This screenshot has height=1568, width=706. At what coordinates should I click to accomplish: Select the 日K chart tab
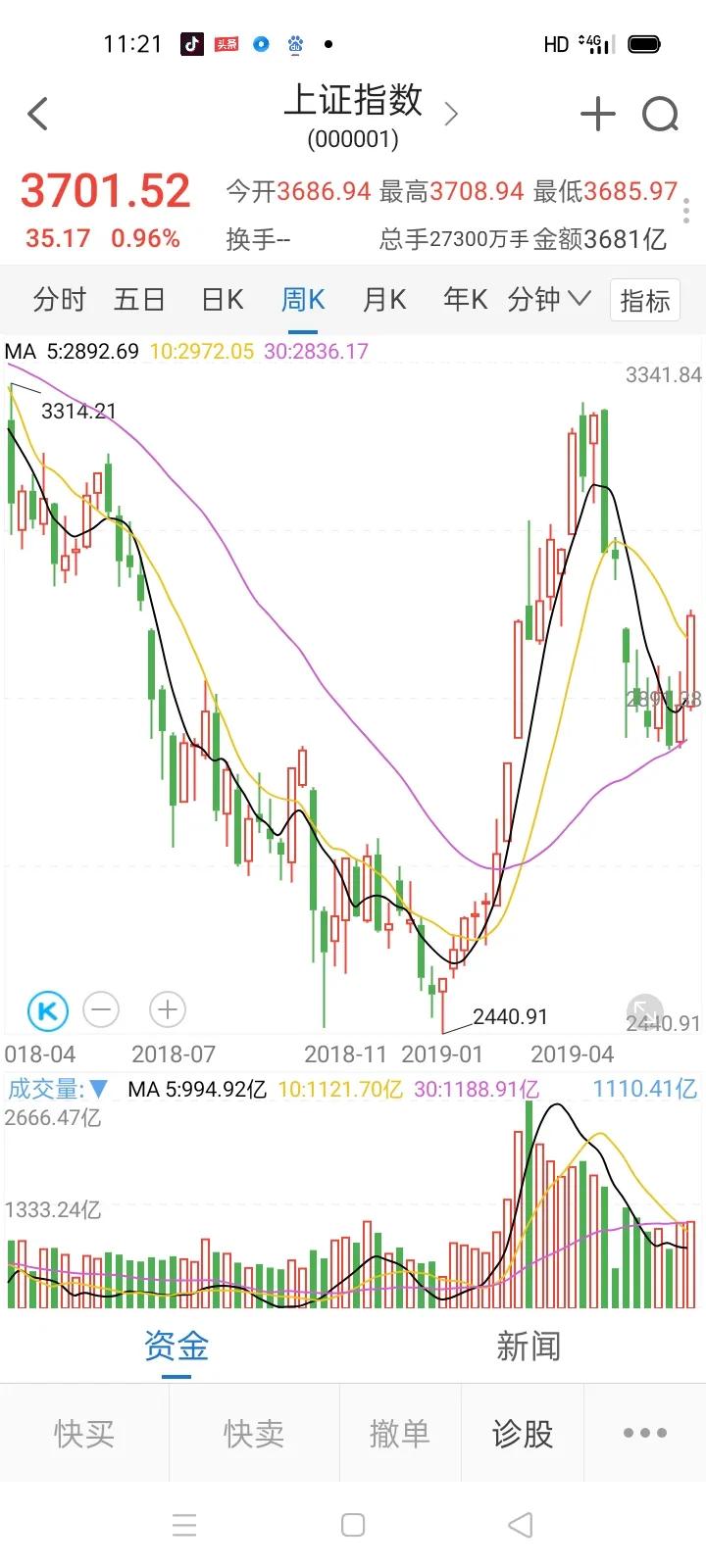(x=223, y=300)
